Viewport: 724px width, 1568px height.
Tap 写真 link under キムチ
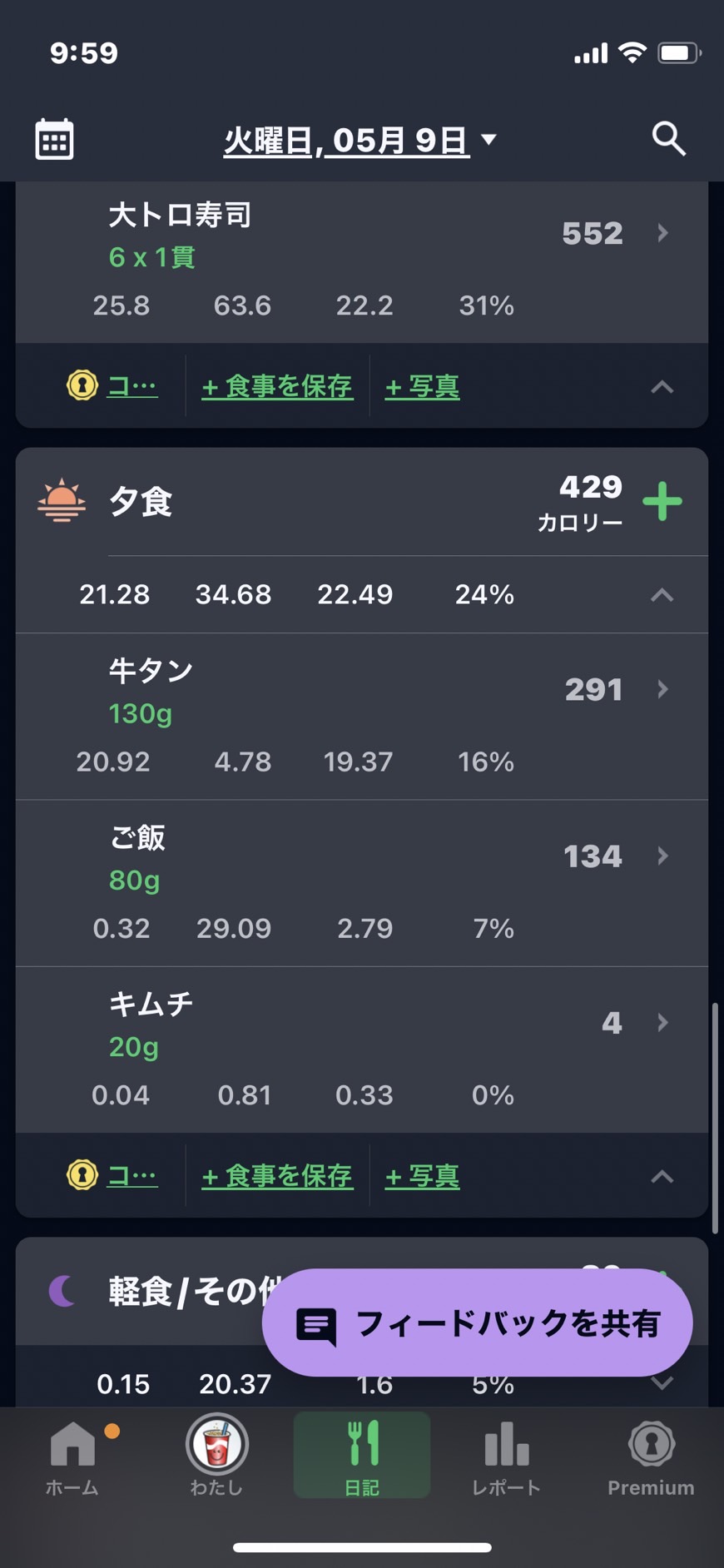click(422, 1176)
